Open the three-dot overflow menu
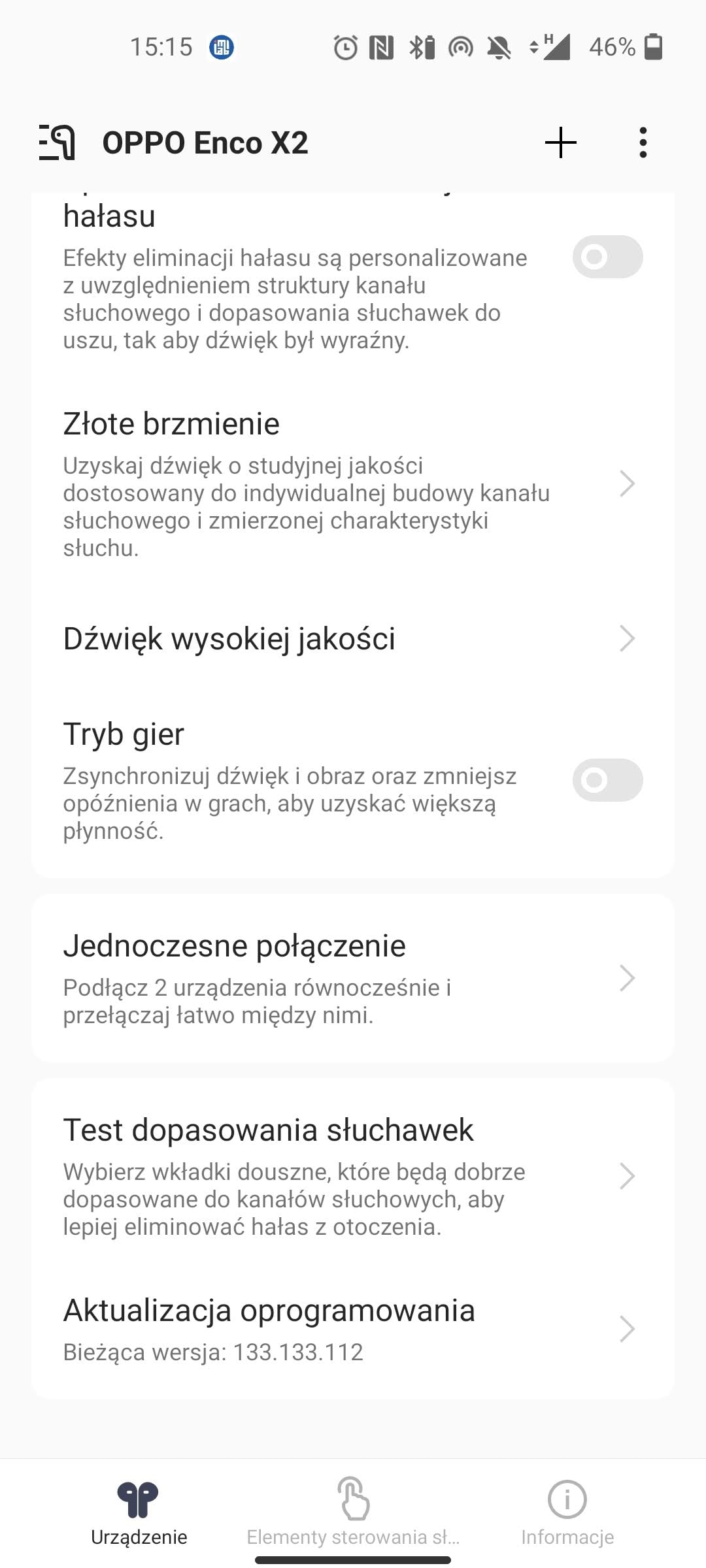The width and height of the screenshot is (706, 1568). tap(643, 142)
